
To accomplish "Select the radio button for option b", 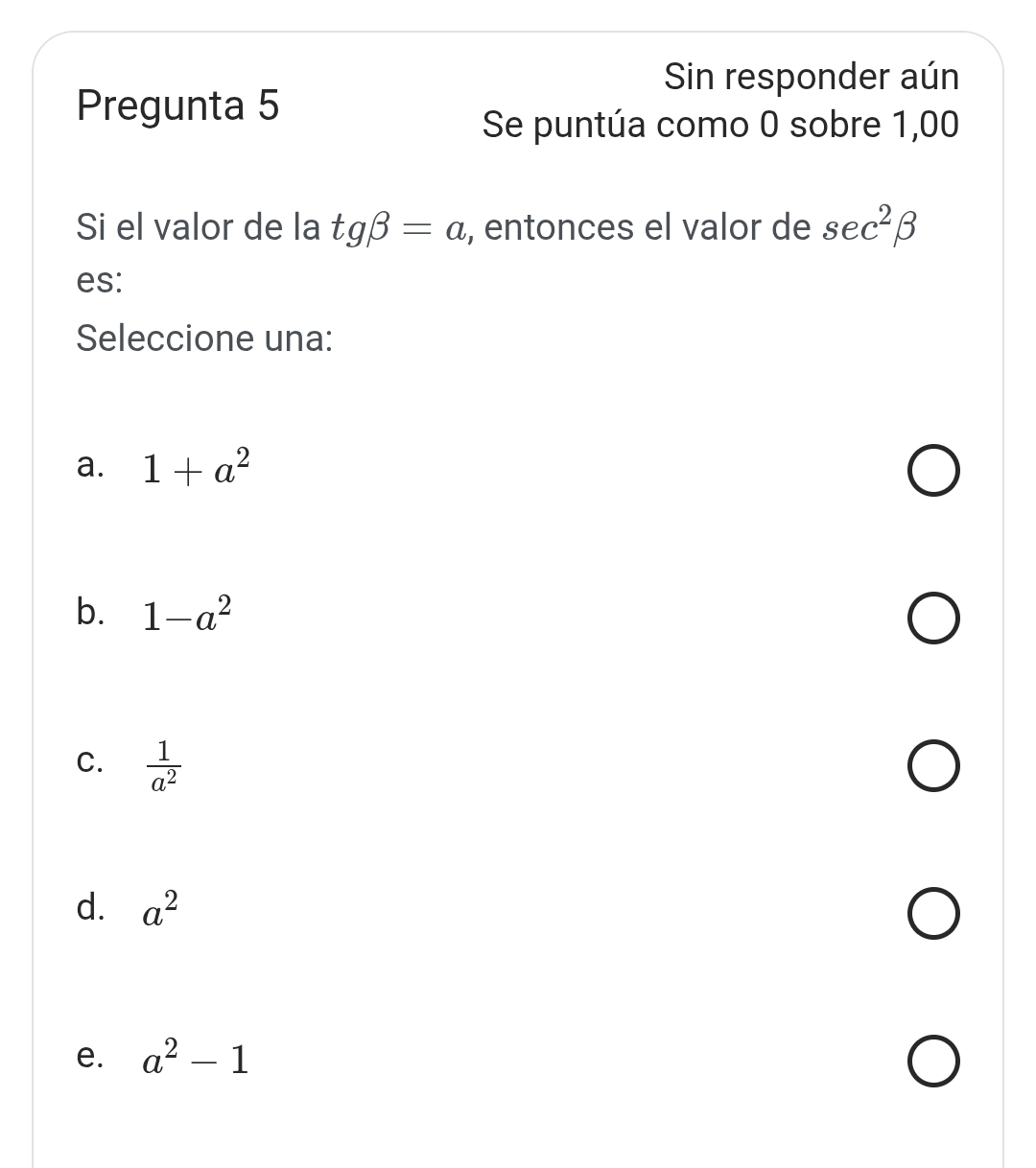I will point(932,618).
